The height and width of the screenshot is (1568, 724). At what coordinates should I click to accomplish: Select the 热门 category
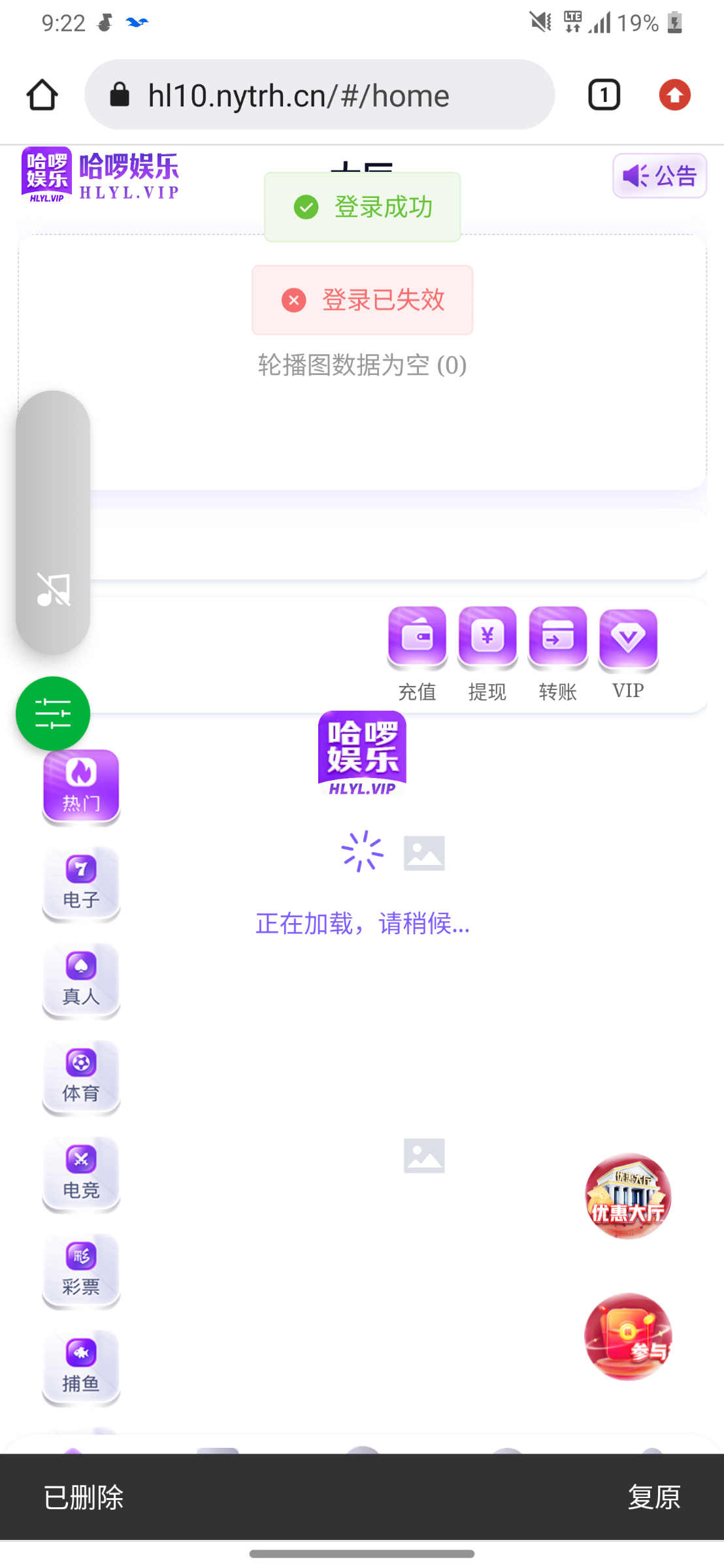tap(81, 787)
